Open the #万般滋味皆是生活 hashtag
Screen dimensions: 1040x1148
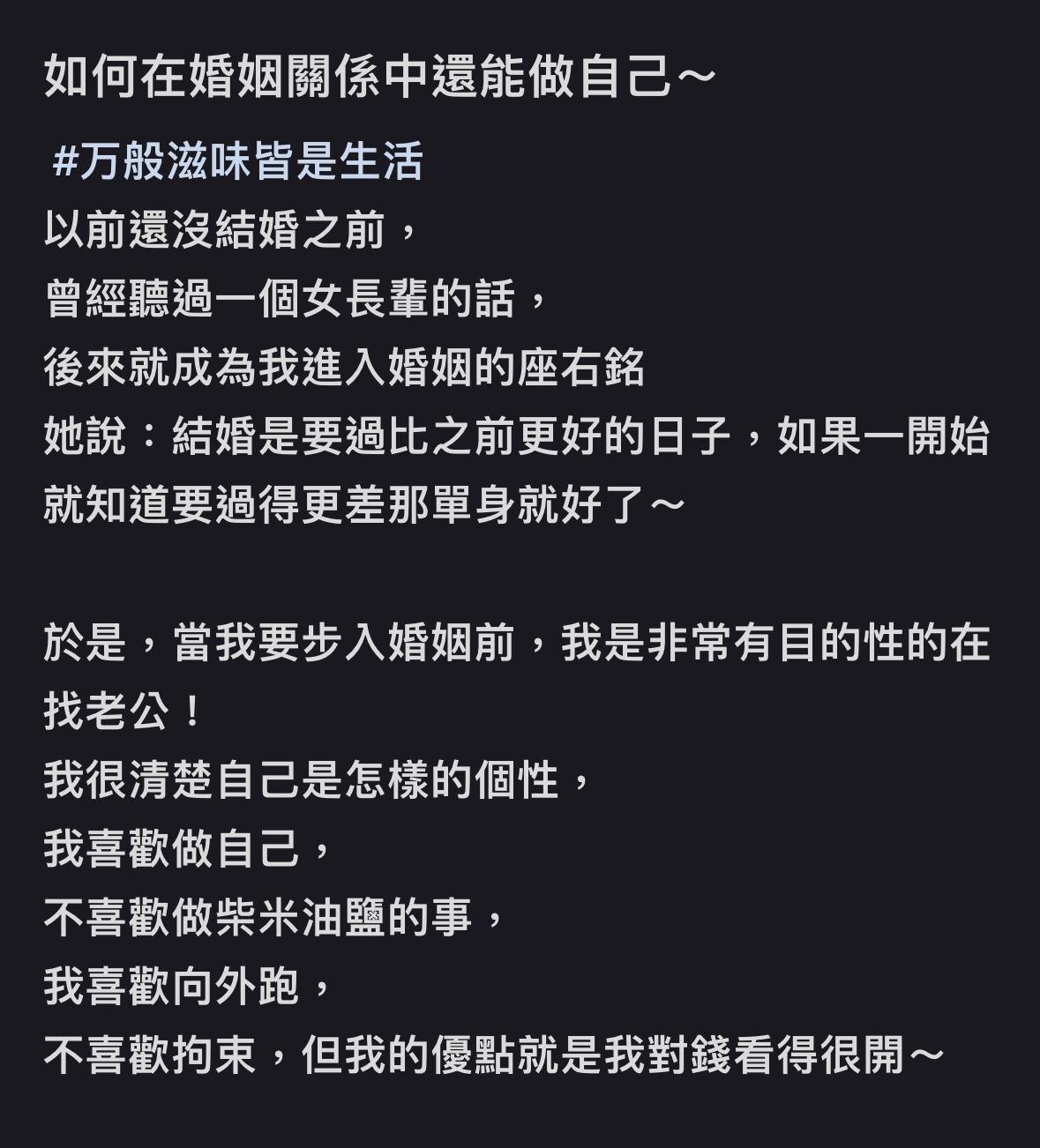[238, 161]
